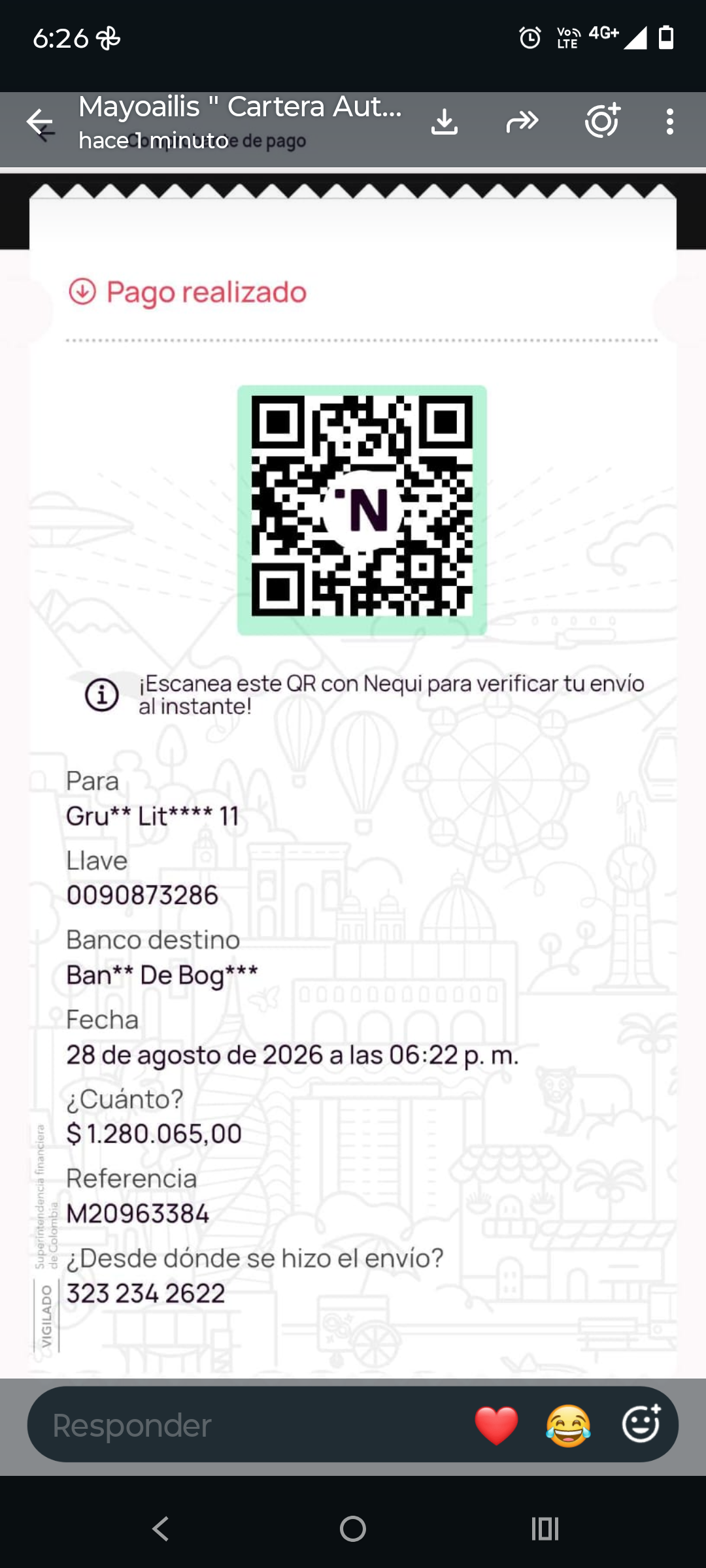
Task: Tap the status reshare icon
Action: (x=602, y=120)
